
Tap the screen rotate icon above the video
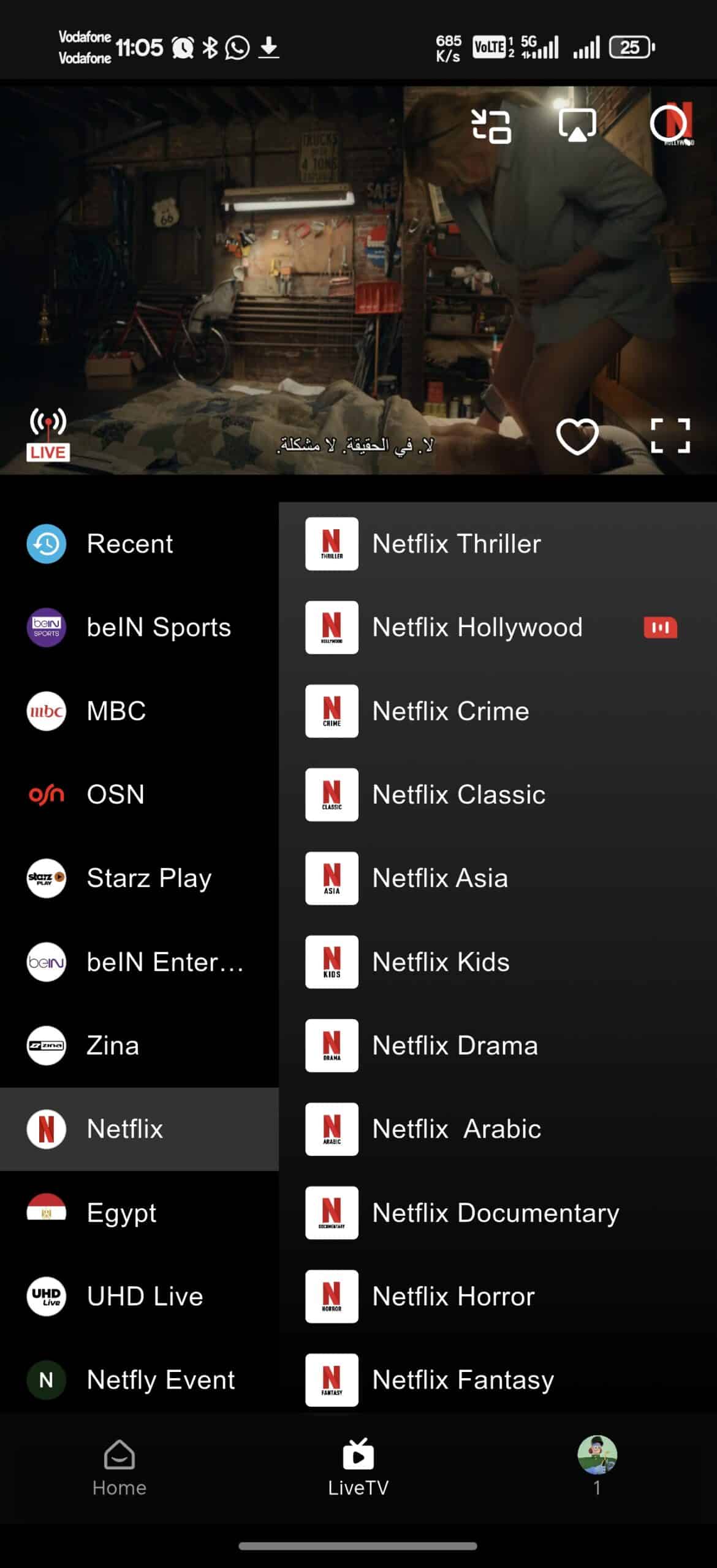(x=491, y=124)
